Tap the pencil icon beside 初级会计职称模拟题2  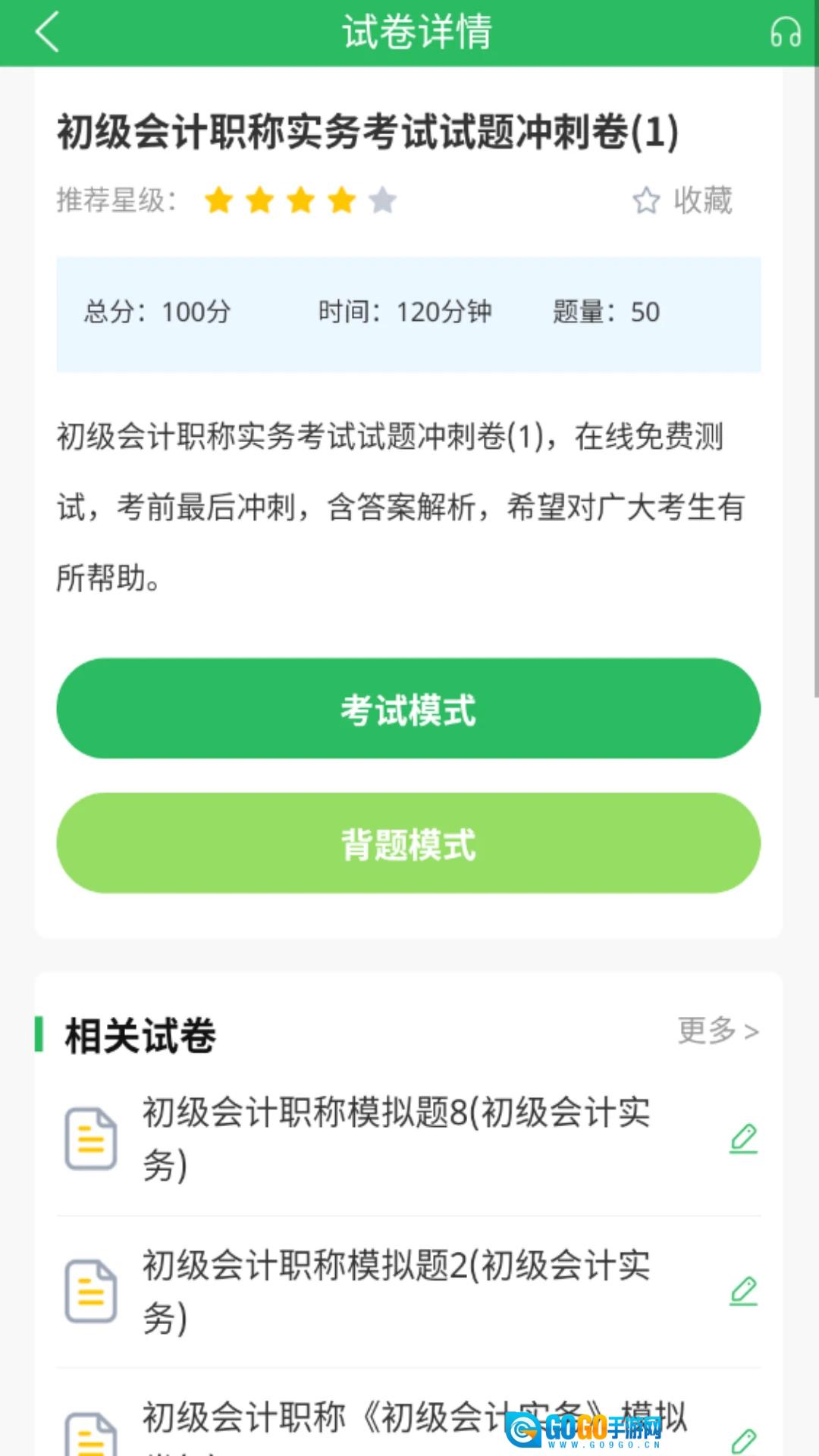tap(743, 1291)
